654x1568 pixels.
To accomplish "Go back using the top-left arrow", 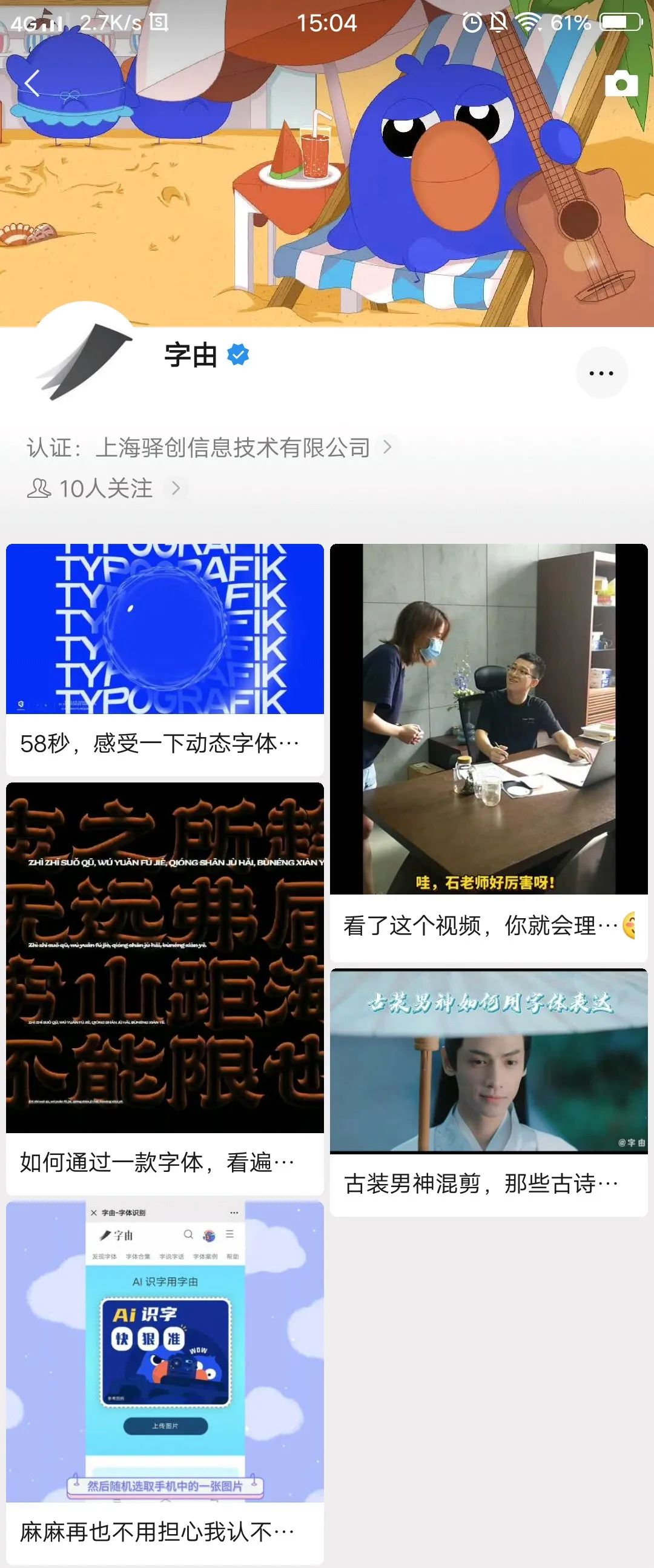I will coord(32,84).
